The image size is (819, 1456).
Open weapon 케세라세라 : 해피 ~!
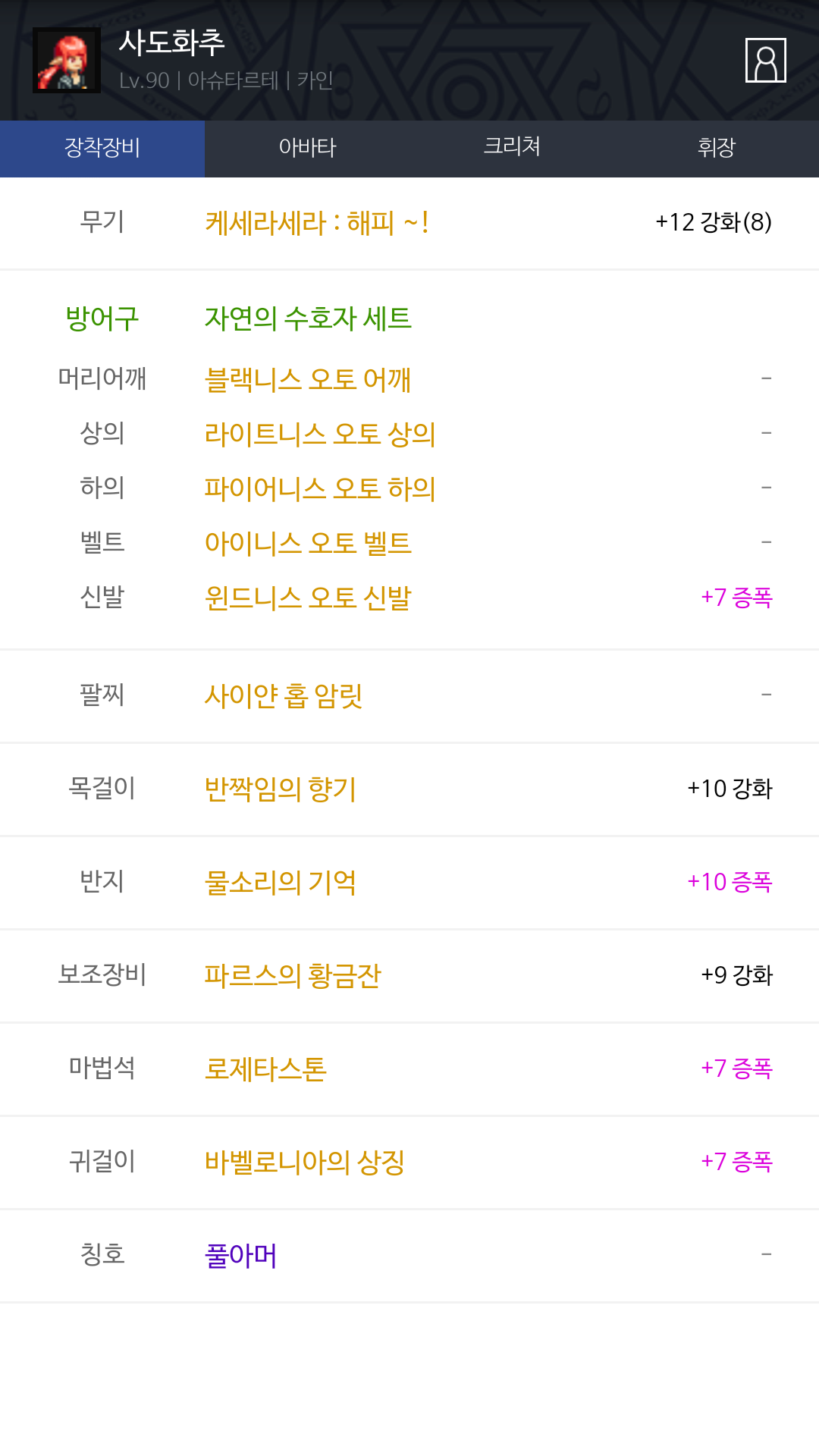click(x=317, y=223)
